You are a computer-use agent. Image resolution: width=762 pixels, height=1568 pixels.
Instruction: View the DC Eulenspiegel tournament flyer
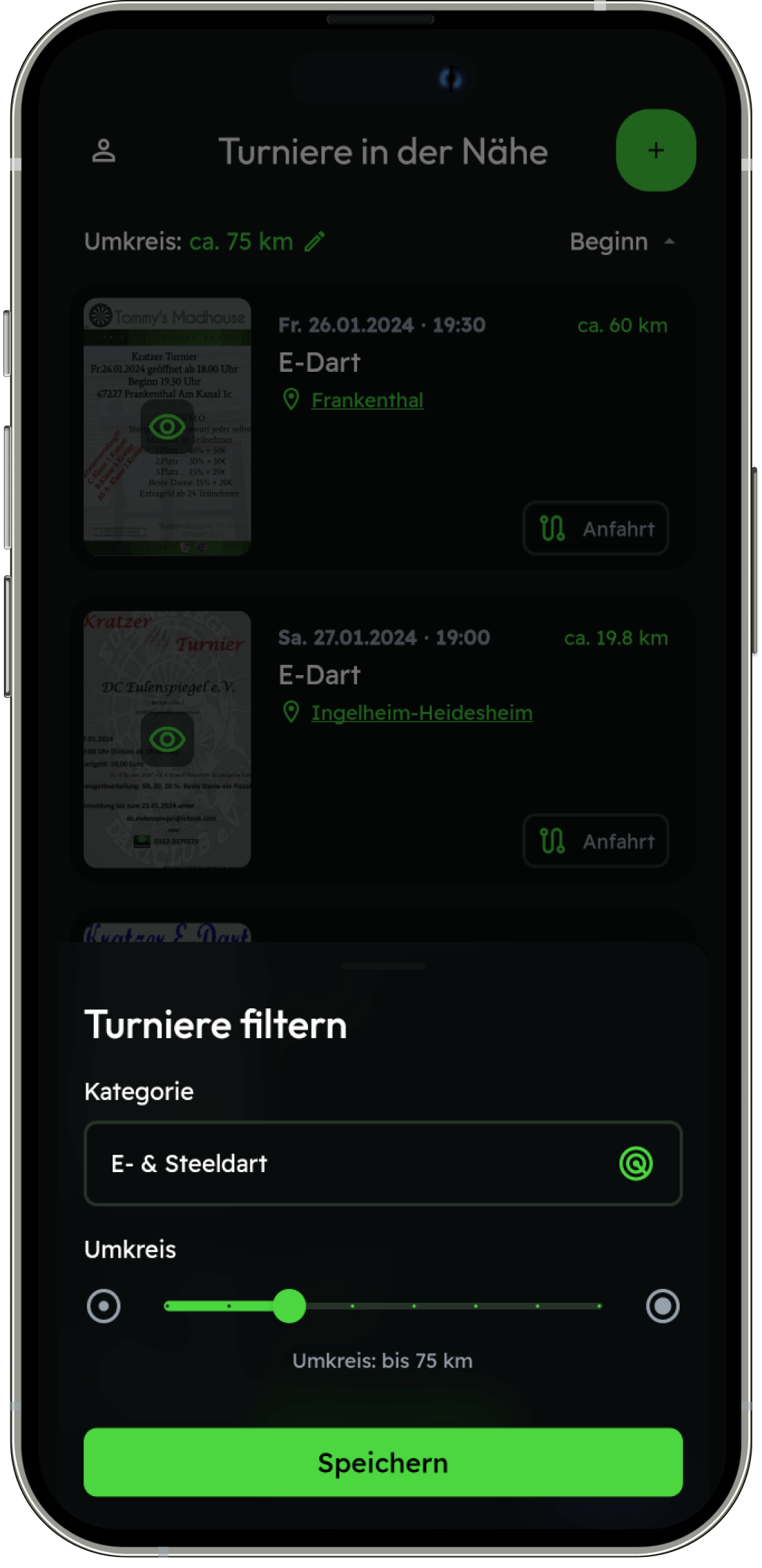pyautogui.click(x=167, y=739)
